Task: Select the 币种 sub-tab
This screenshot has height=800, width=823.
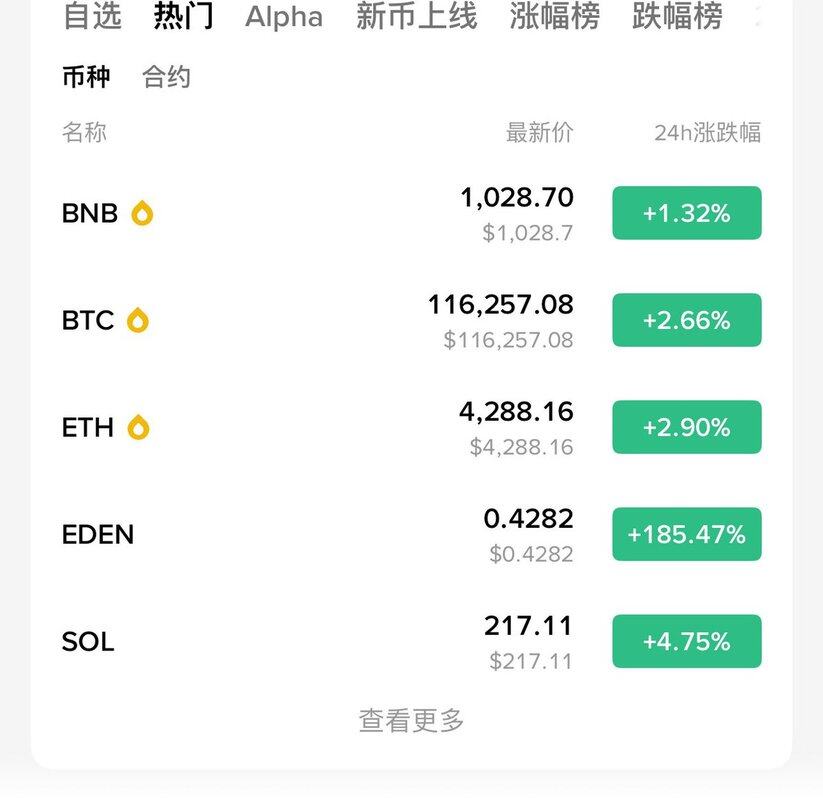Action: (86, 77)
